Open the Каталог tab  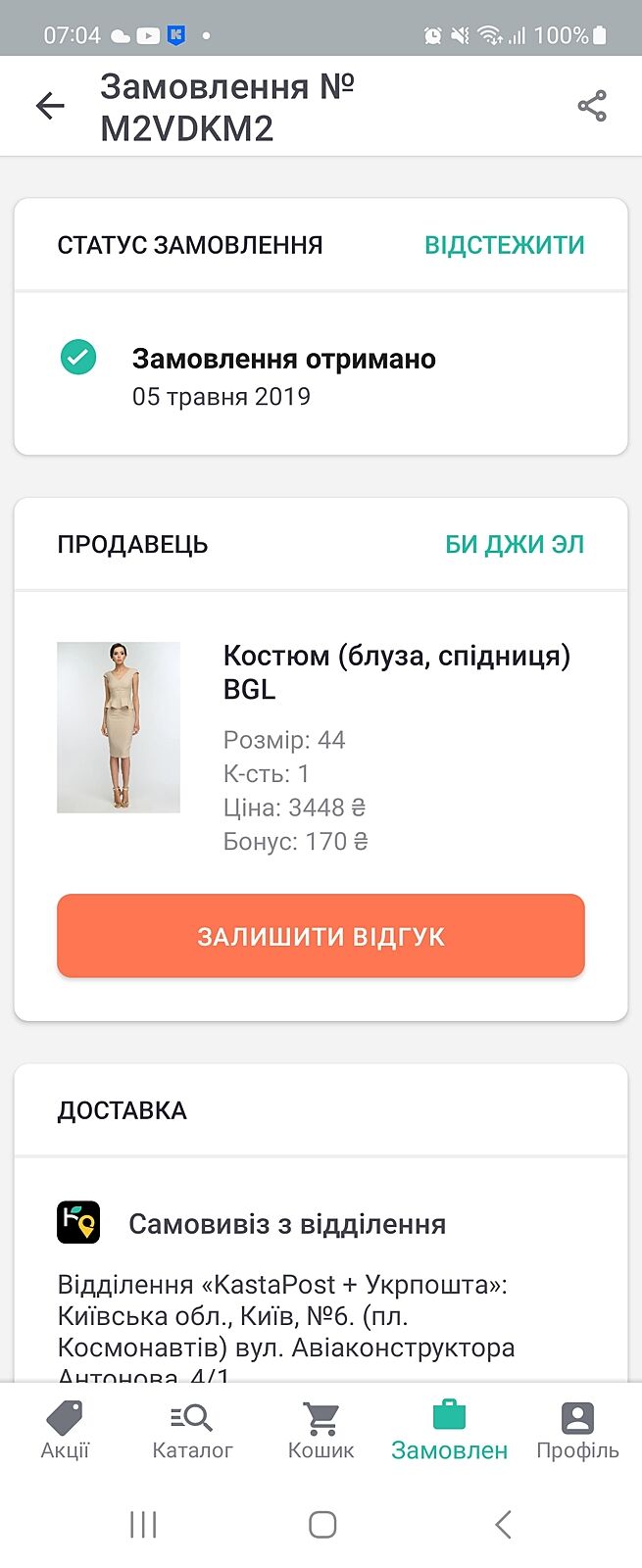pos(192,1431)
